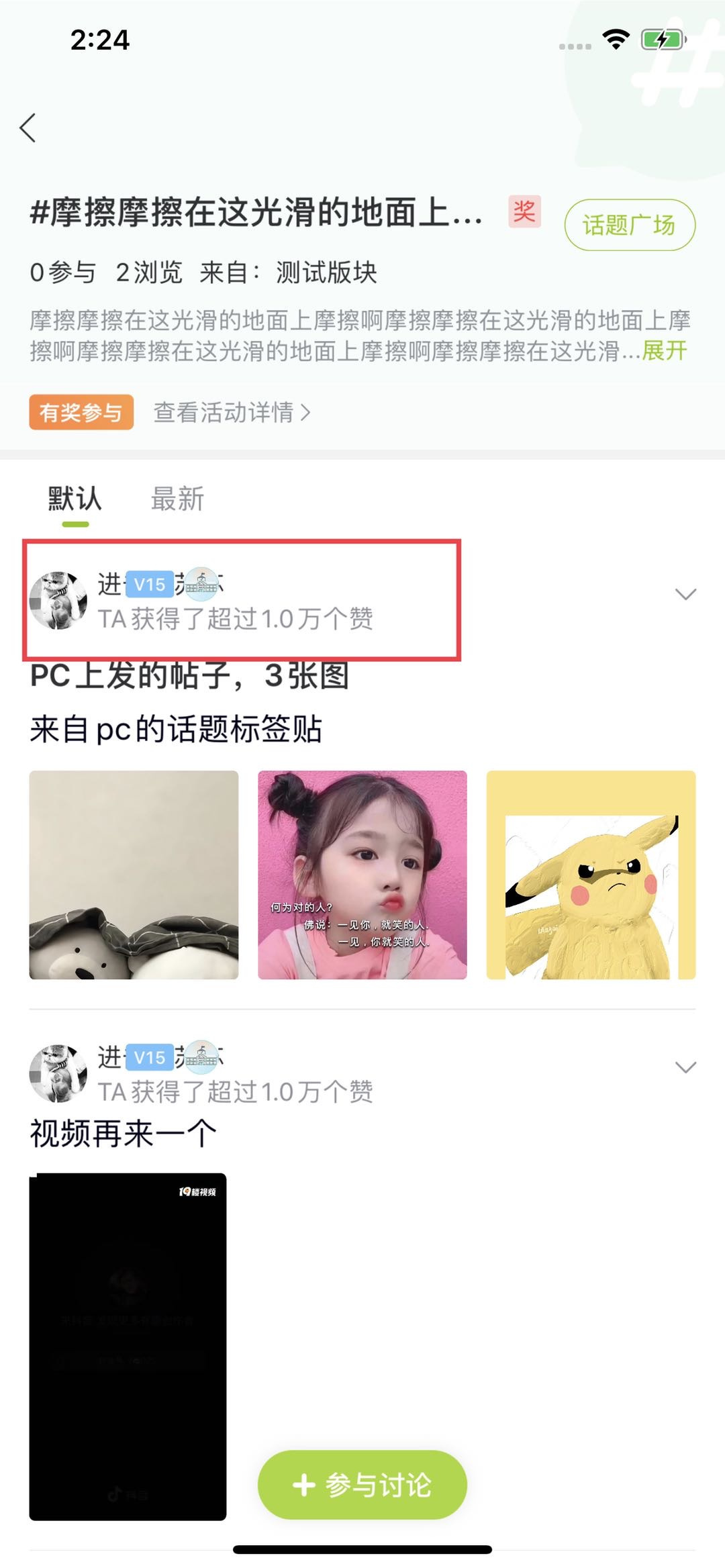View the plush bear photo in the post
The width and height of the screenshot is (725, 1568).
point(134,875)
